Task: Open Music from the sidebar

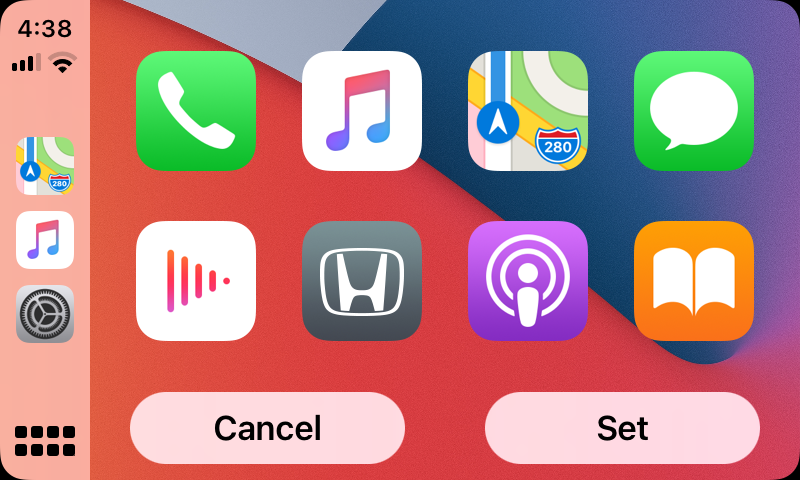Action: [x=45, y=240]
